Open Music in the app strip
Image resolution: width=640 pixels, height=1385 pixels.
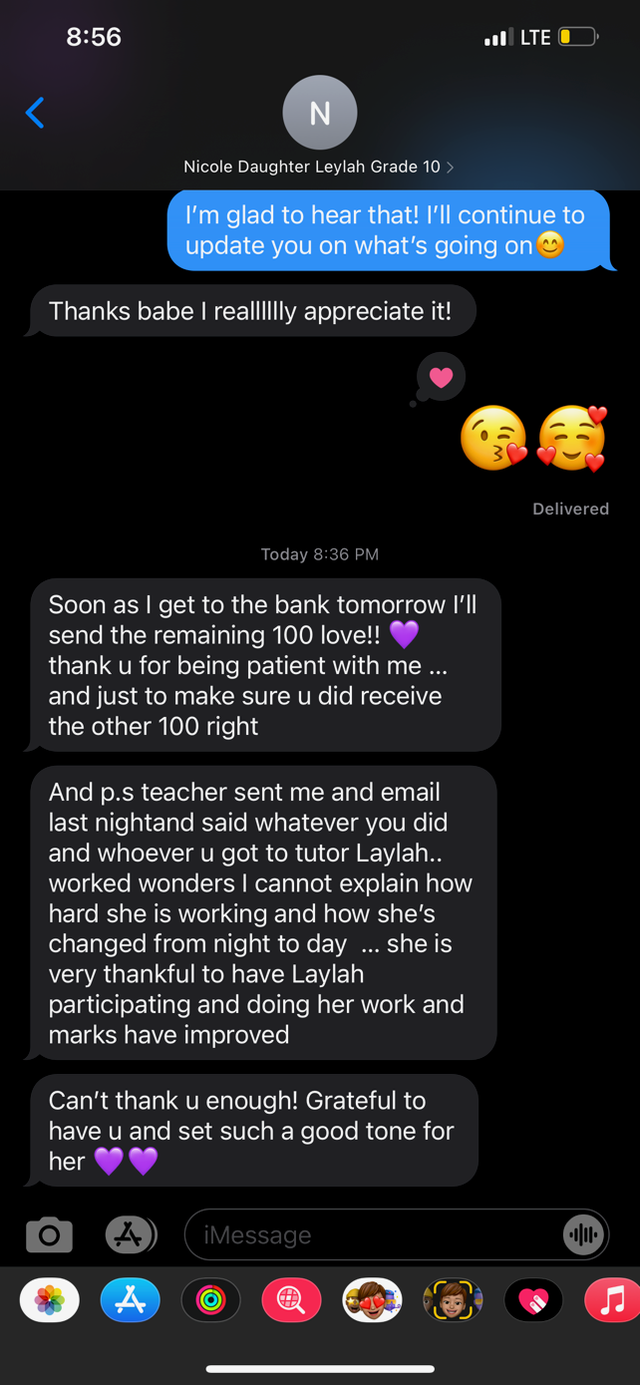point(610,1300)
